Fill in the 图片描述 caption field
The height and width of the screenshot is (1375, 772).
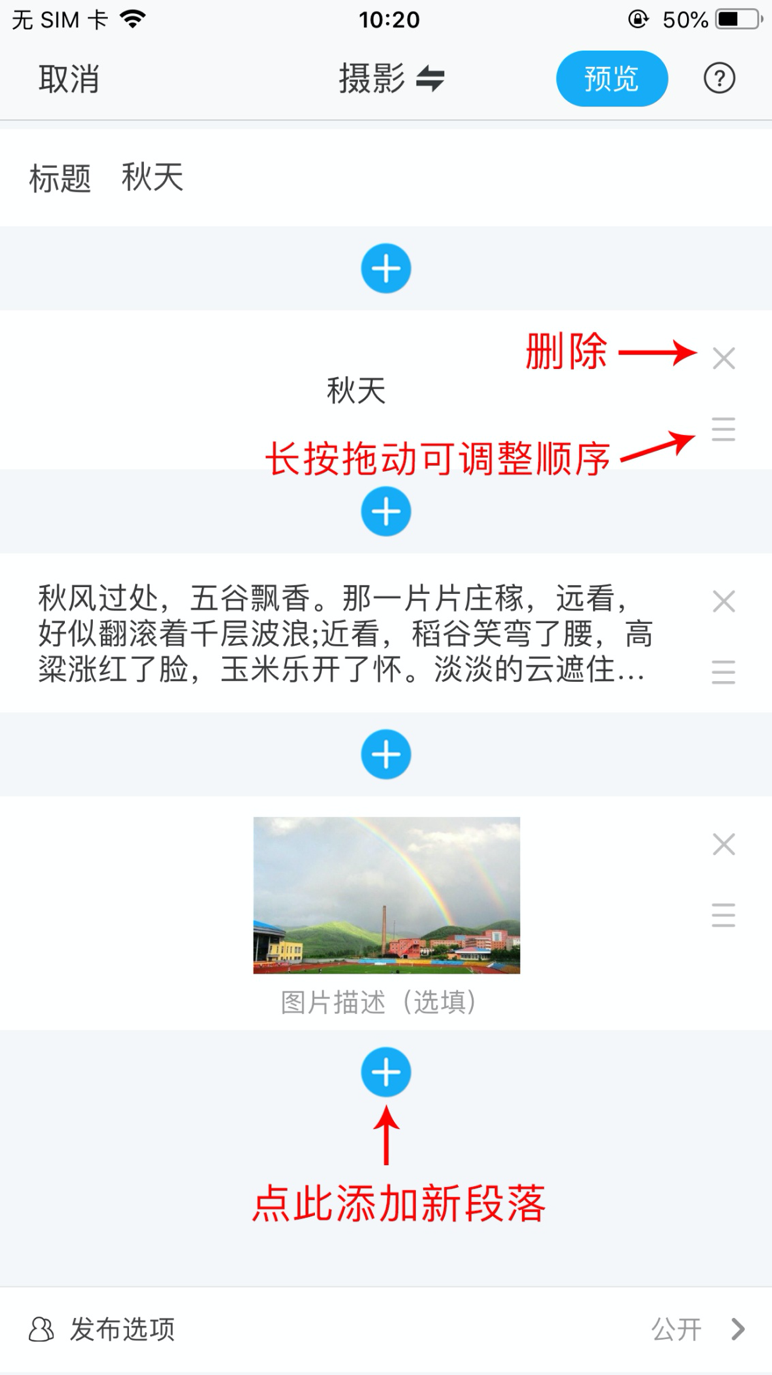[x=379, y=1002]
